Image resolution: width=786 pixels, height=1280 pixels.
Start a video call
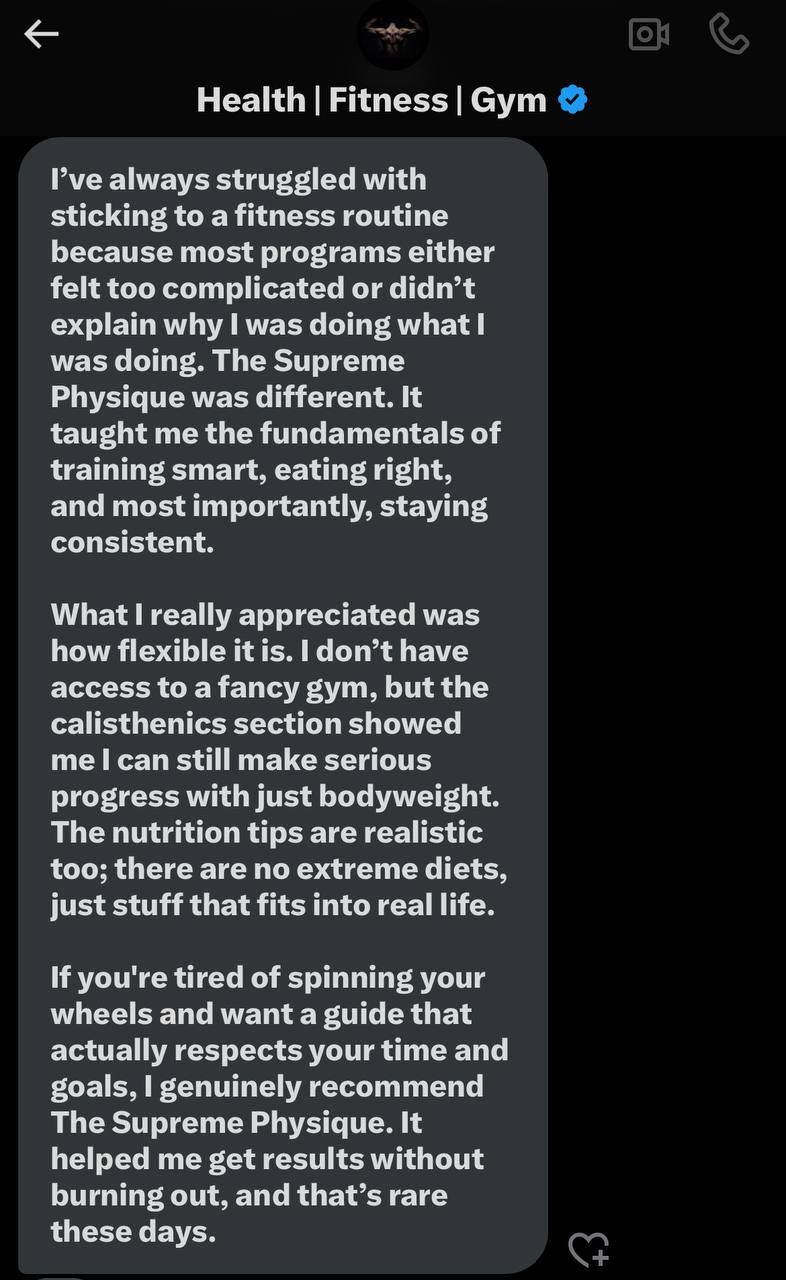click(x=649, y=34)
